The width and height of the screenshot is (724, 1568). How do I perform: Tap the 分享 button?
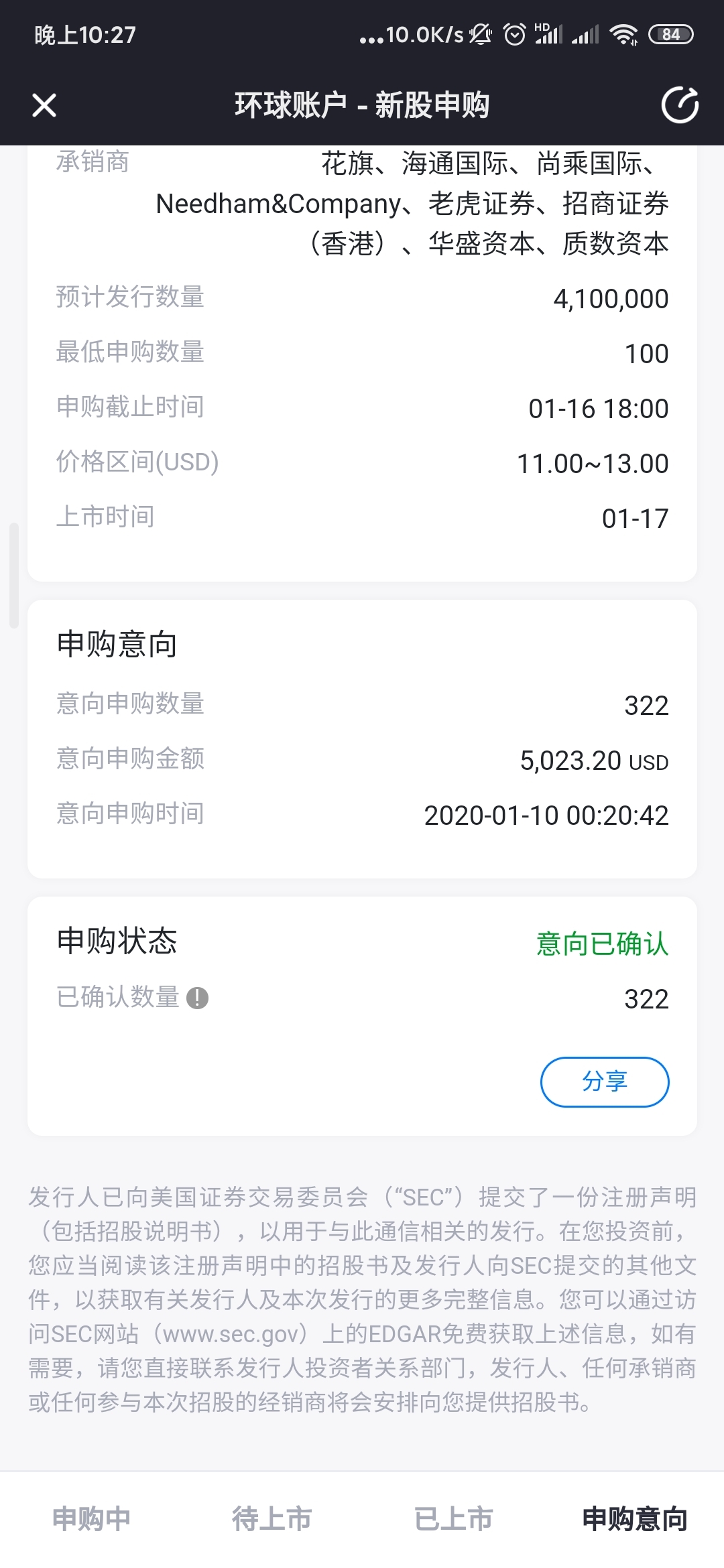605,1082
